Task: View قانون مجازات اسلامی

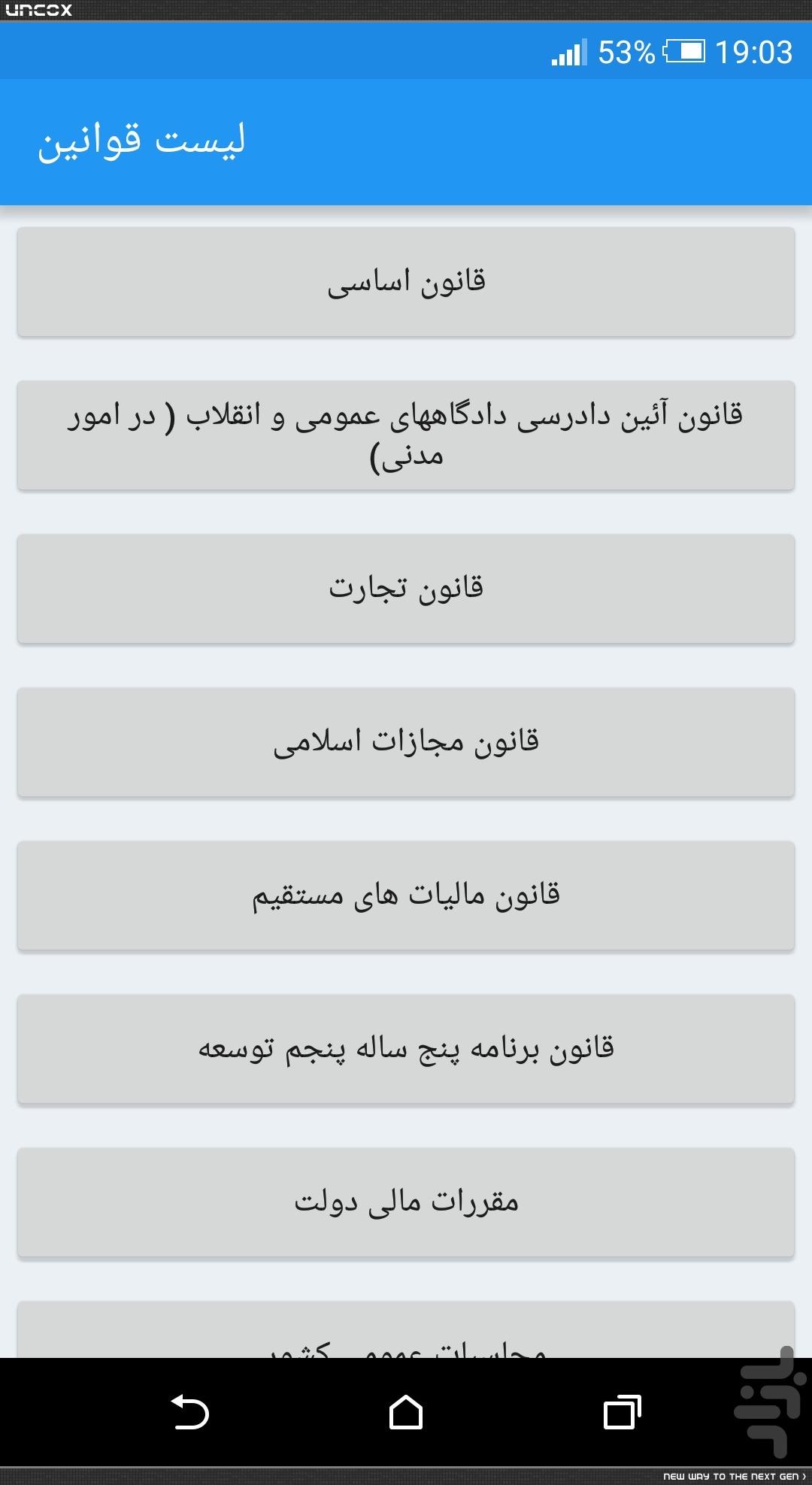Action: click(406, 742)
